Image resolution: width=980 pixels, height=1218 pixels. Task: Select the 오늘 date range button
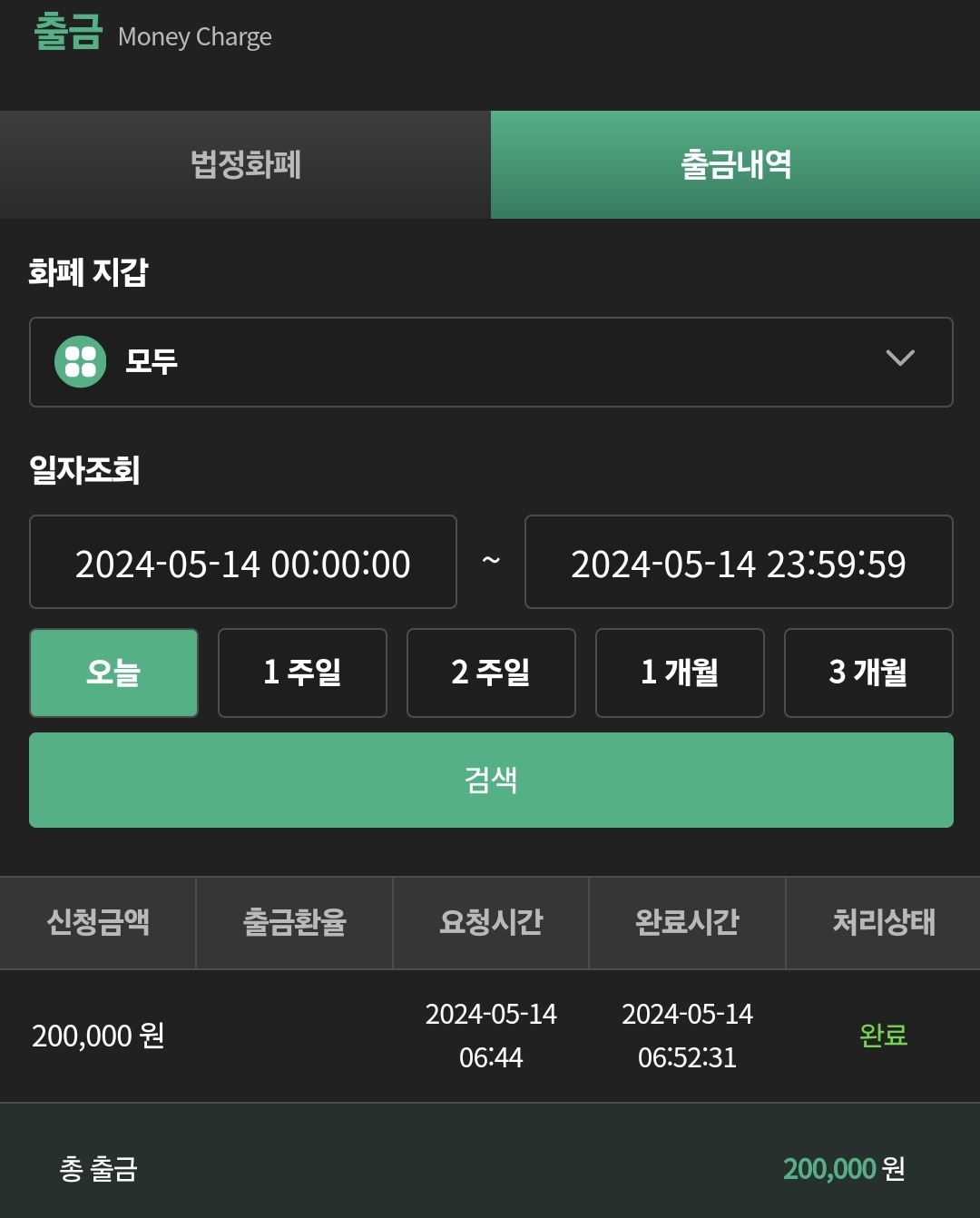[113, 673]
